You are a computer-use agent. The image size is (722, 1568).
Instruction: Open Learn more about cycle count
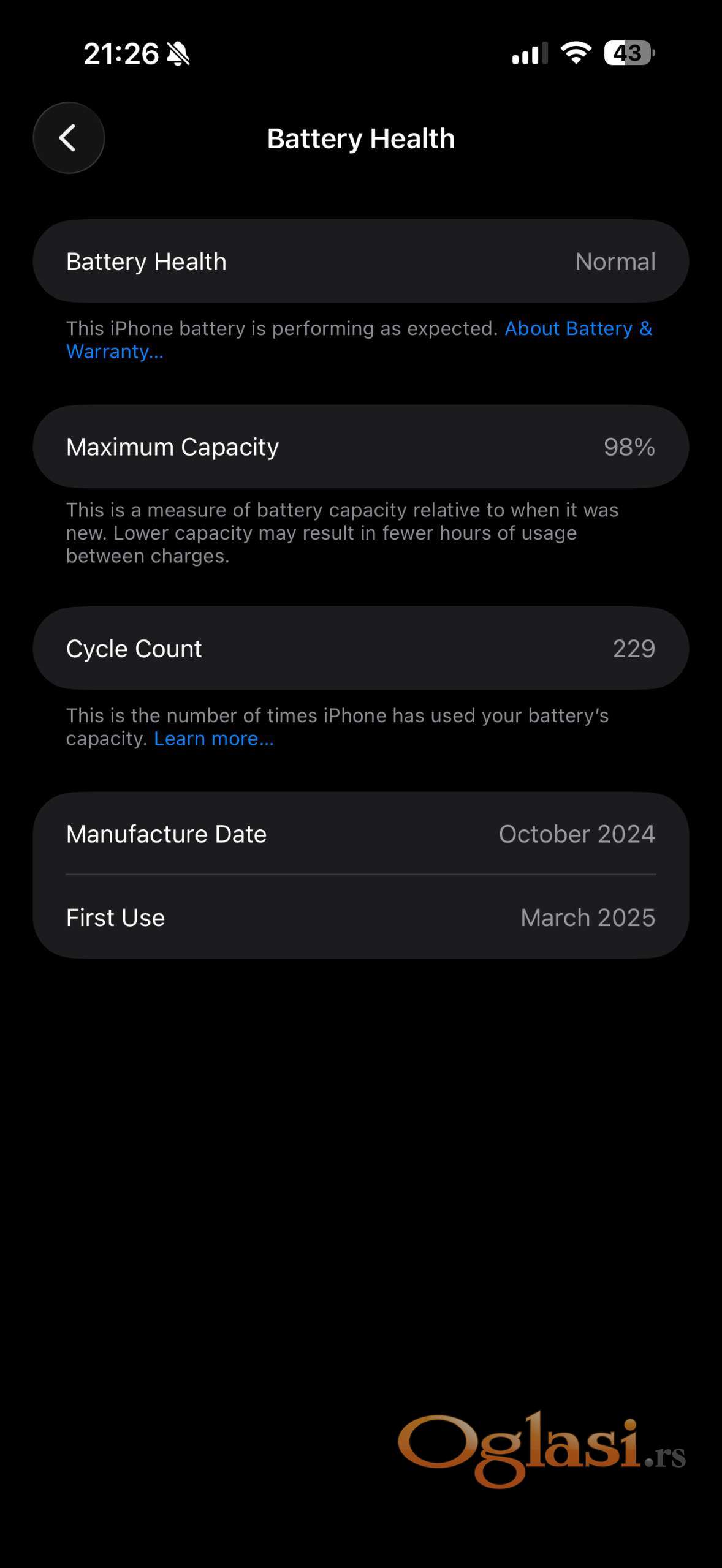click(x=213, y=739)
